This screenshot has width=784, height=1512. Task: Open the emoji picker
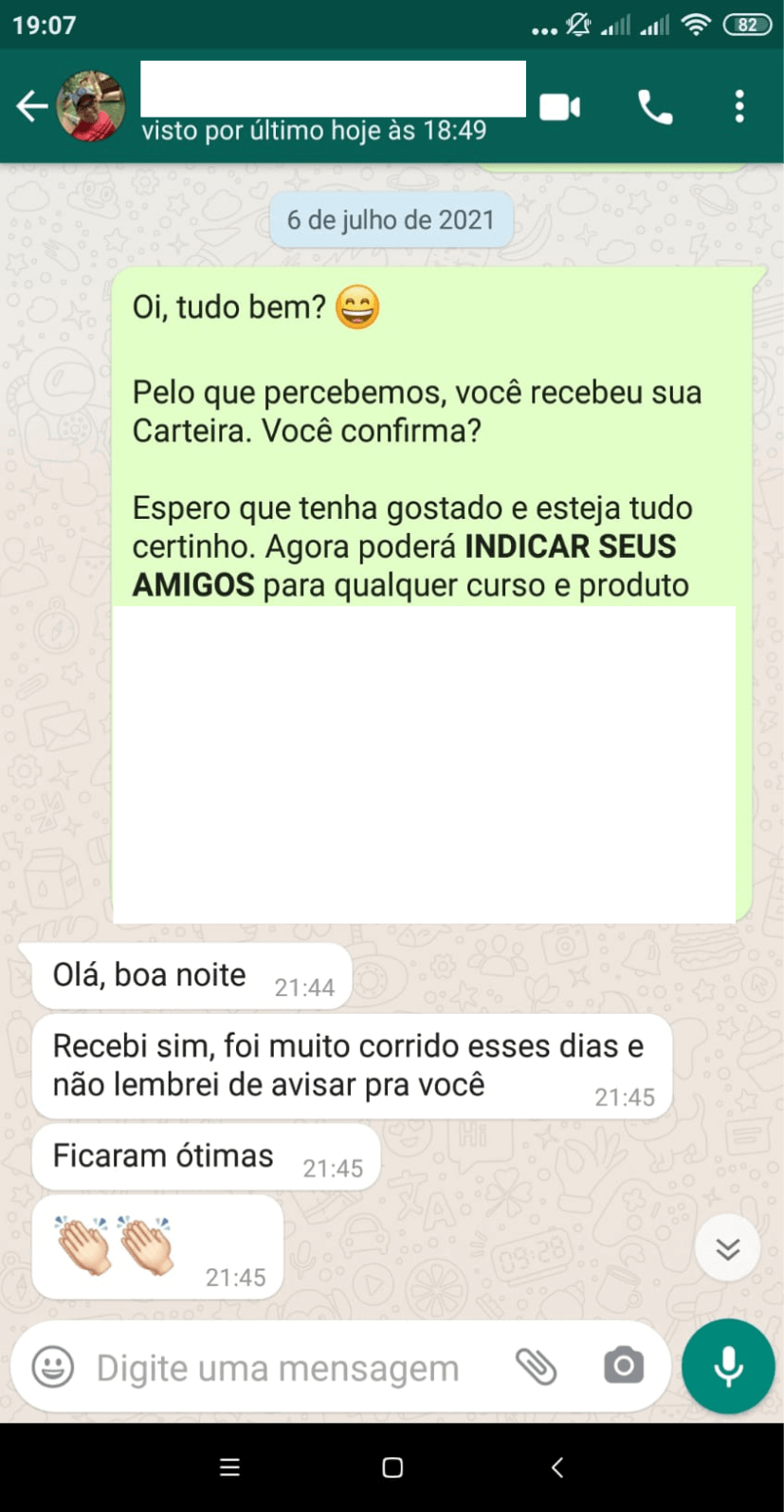(x=54, y=1367)
